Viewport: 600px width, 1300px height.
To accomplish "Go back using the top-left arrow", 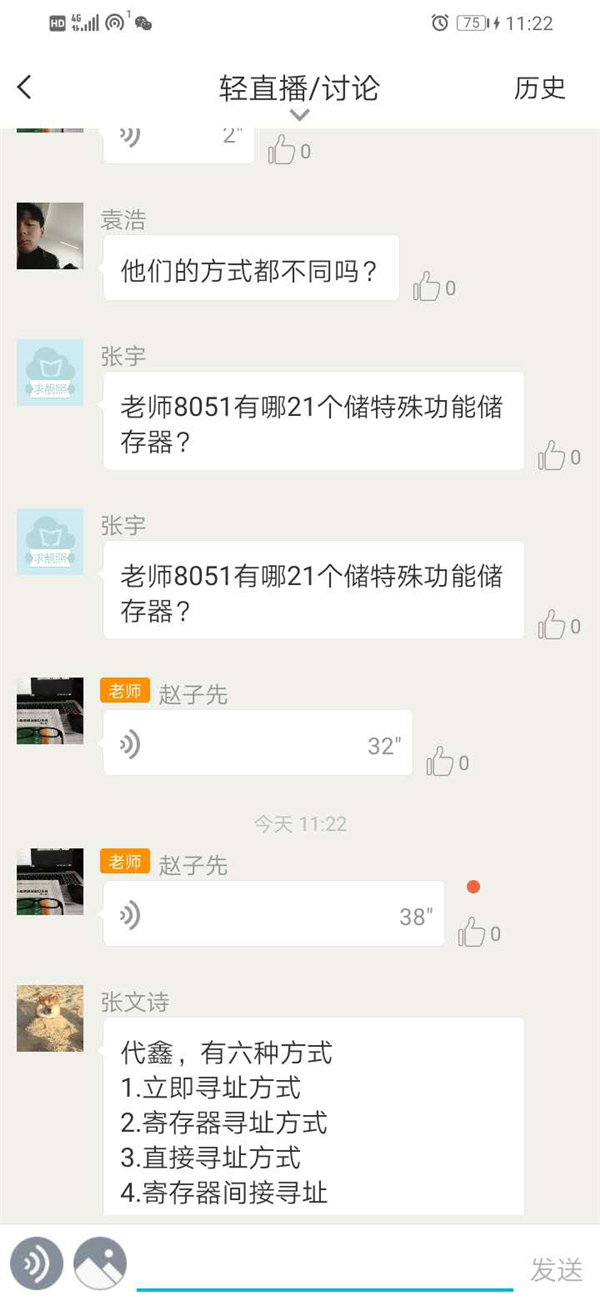I will (x=26, y=87).
